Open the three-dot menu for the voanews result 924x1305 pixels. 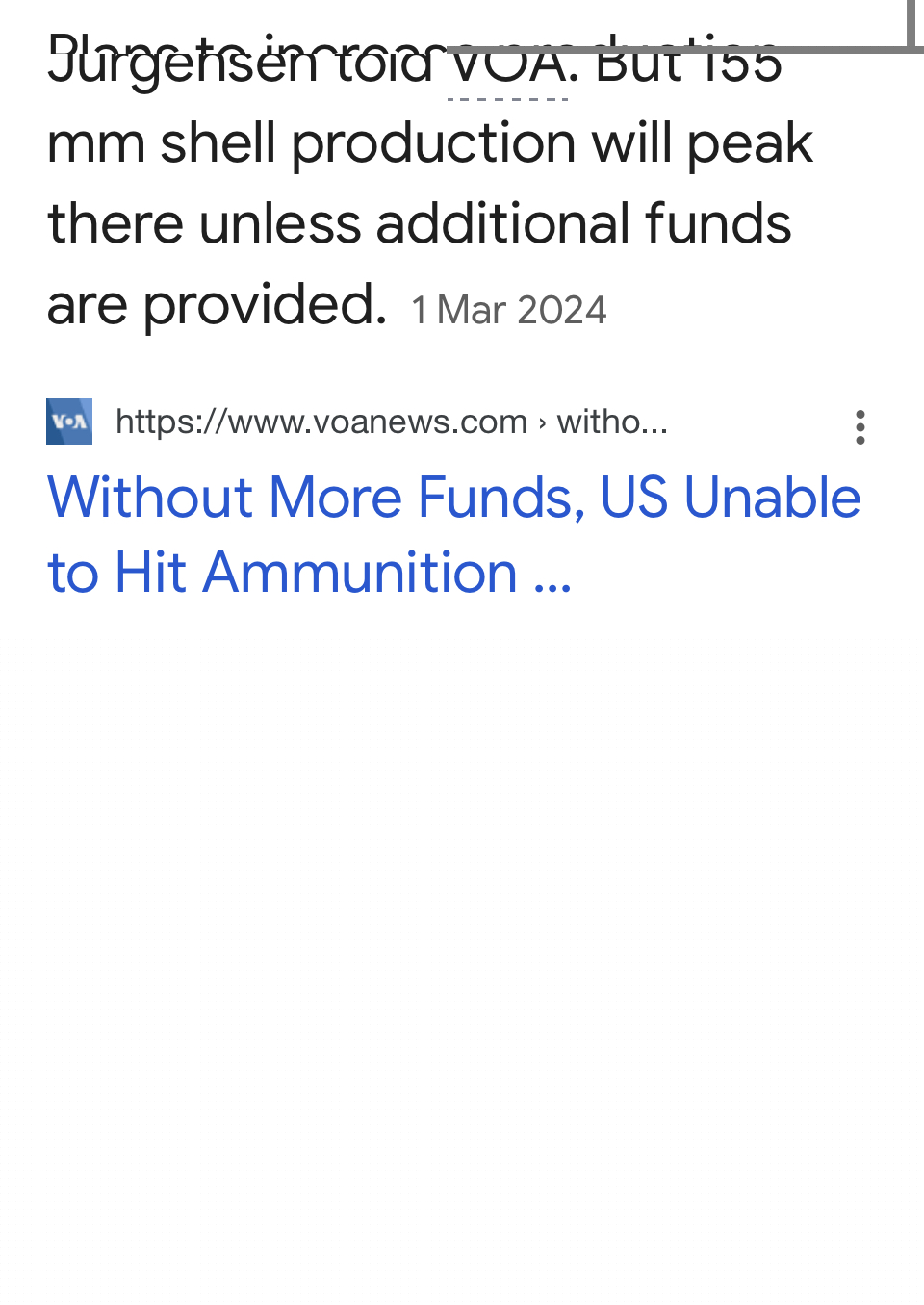[x=860, y=426]
